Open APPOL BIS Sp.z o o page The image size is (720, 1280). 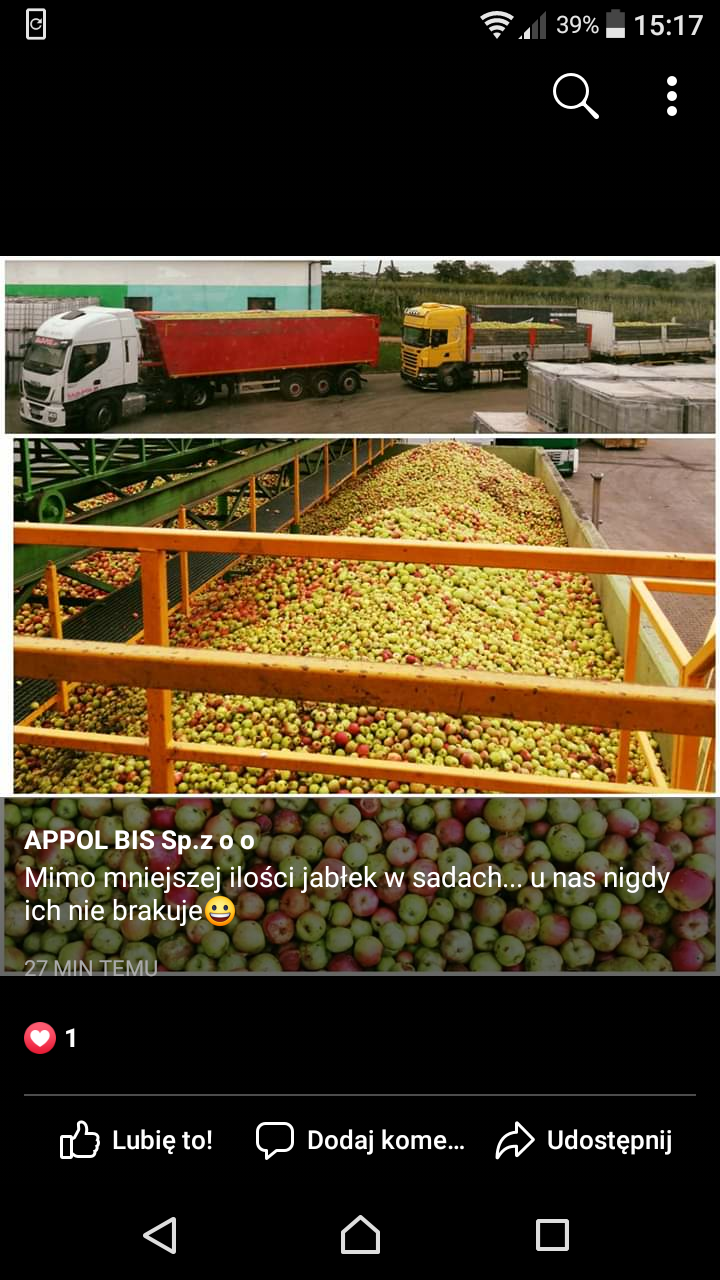pyautogui.click(x=139, y=840)
